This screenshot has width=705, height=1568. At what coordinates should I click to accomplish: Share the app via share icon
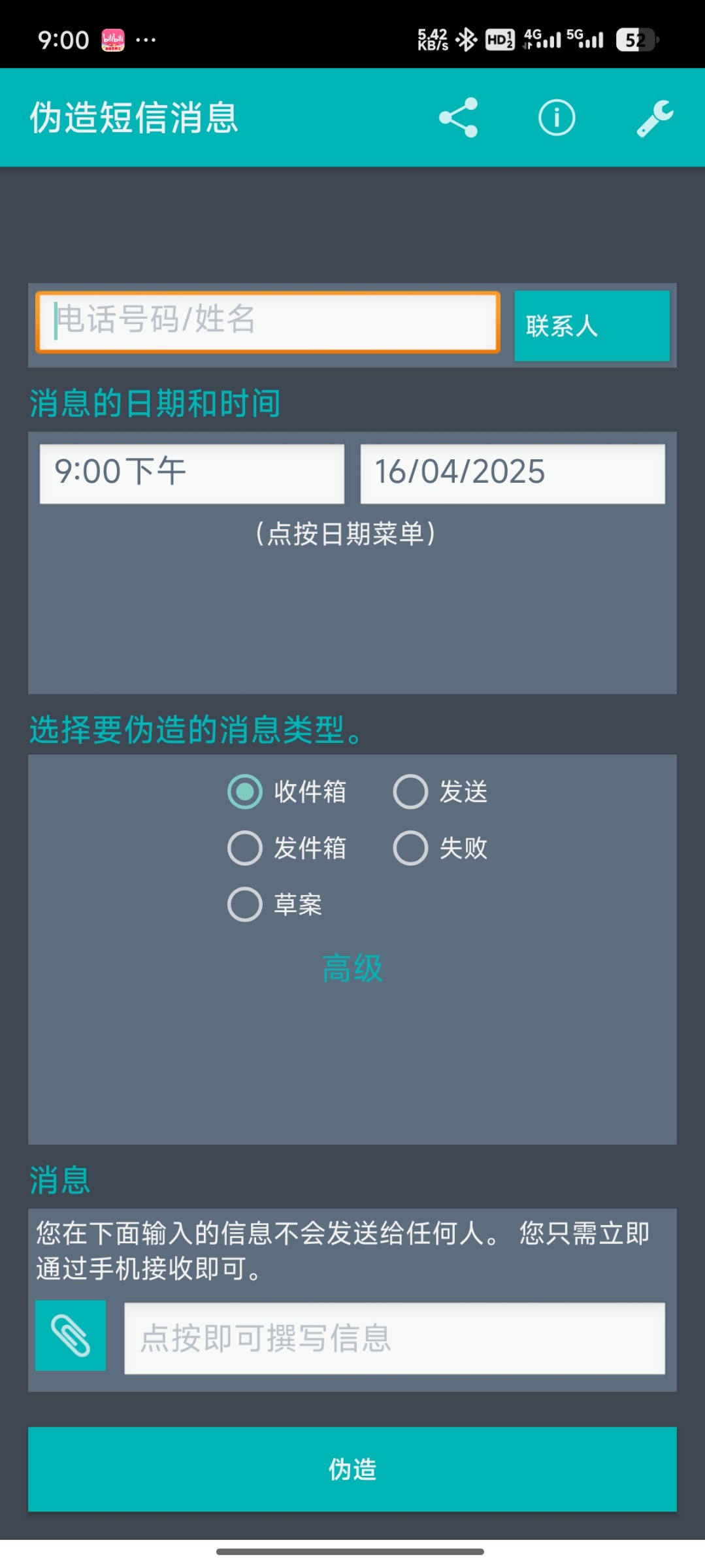point(459,118)
